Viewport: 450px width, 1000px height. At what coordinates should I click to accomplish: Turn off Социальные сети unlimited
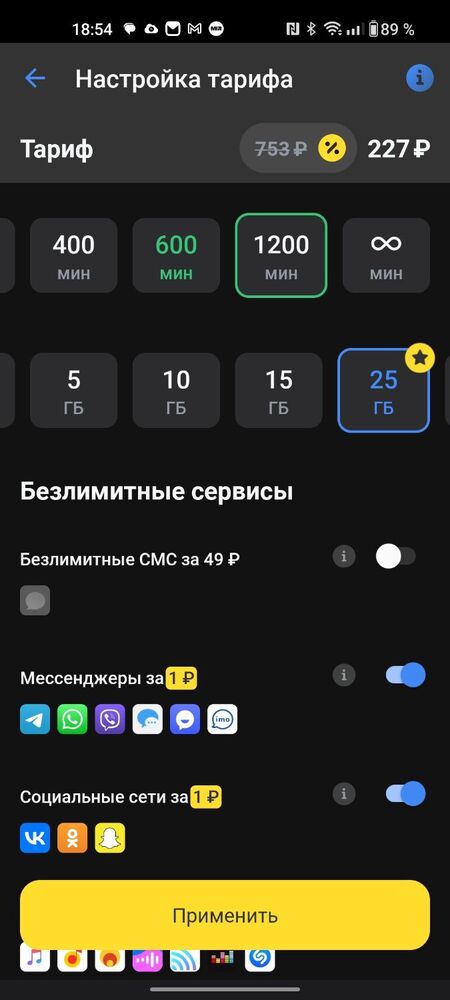click(x=405, y=793)
